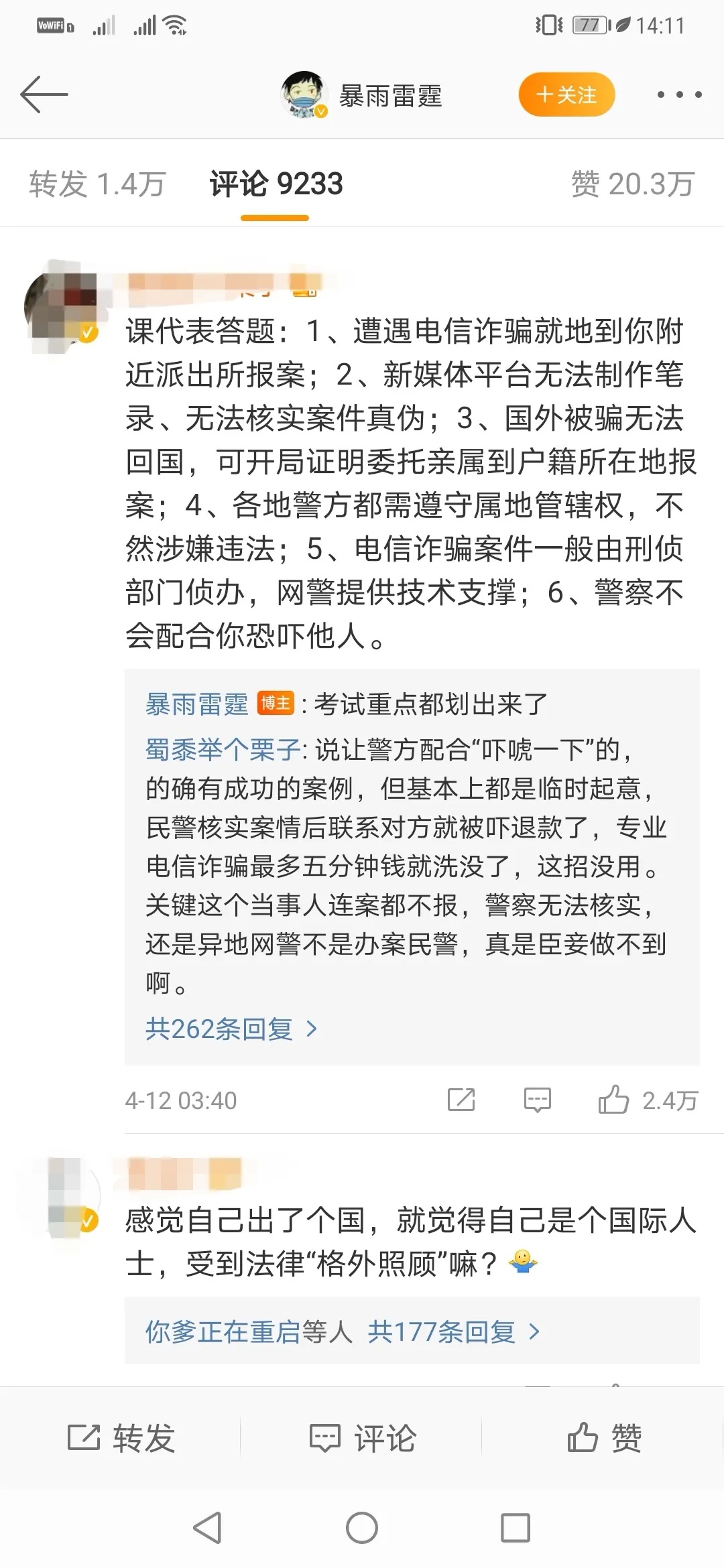Switch to the 赞 20.3万 tab
The height and width of the screenshot is (1568, 724).
tap(632, 184)
